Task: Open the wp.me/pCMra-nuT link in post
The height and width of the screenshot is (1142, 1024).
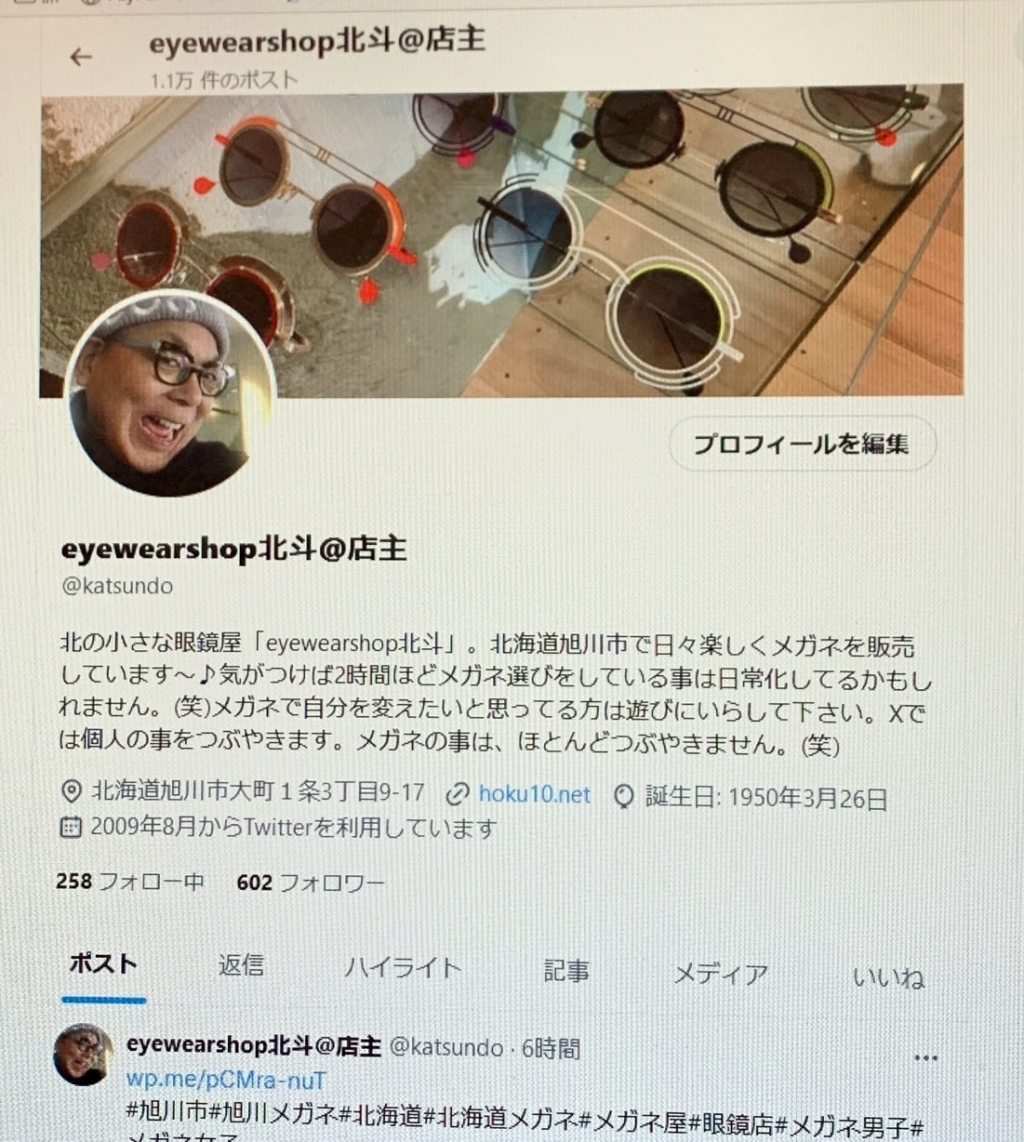Action: click(226, 1080)
